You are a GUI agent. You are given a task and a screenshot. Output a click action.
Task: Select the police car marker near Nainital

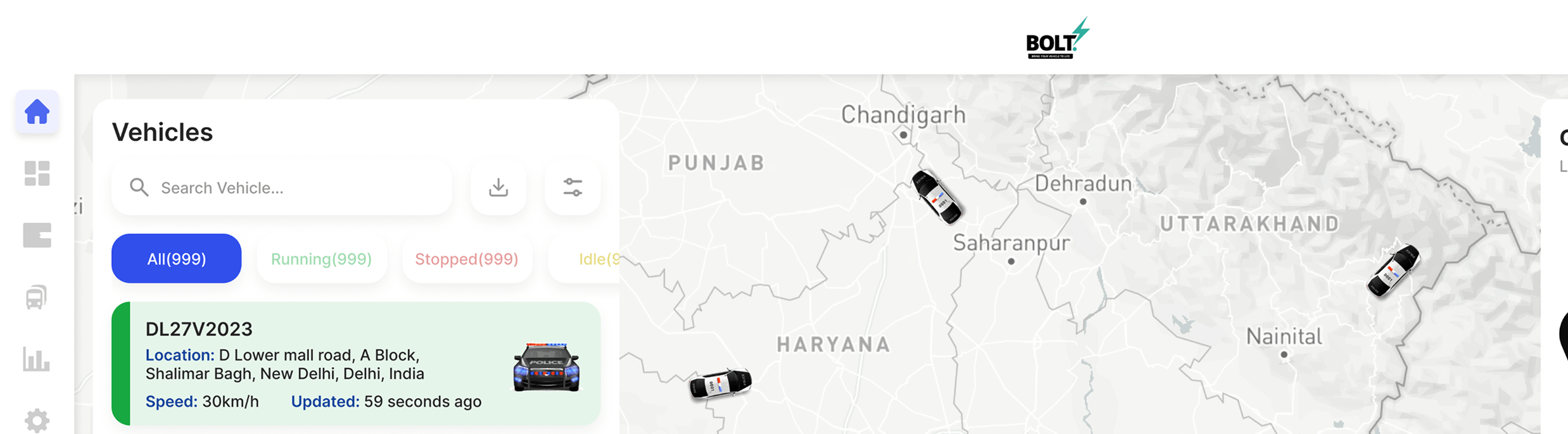click(1393, 271)
